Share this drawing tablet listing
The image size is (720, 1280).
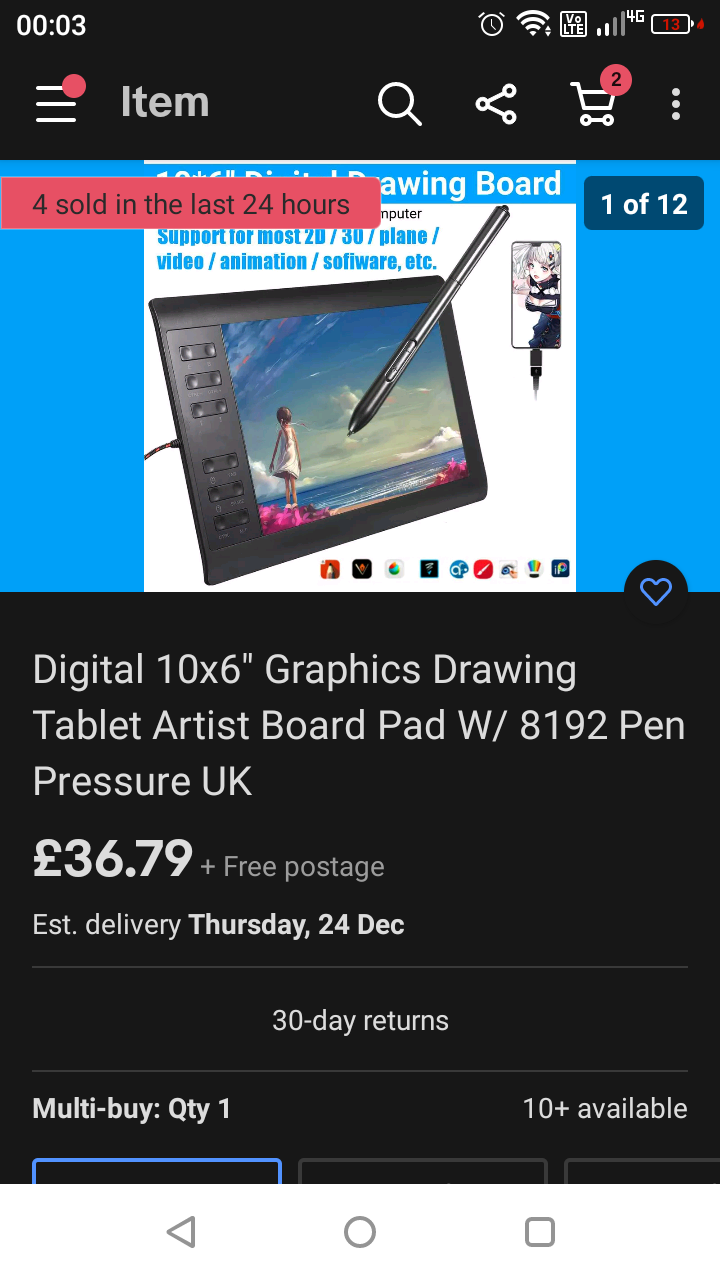[496, 103]
